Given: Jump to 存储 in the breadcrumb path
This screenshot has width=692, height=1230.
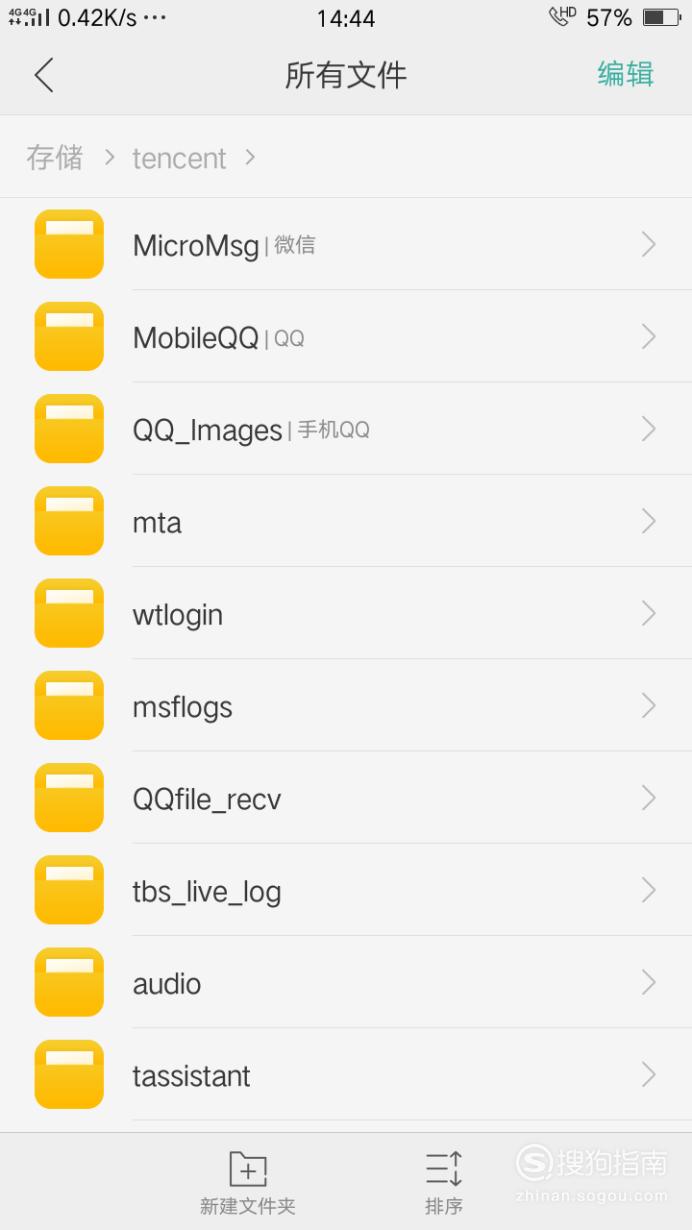Looking at the screenshot, I should click(55, 158).
